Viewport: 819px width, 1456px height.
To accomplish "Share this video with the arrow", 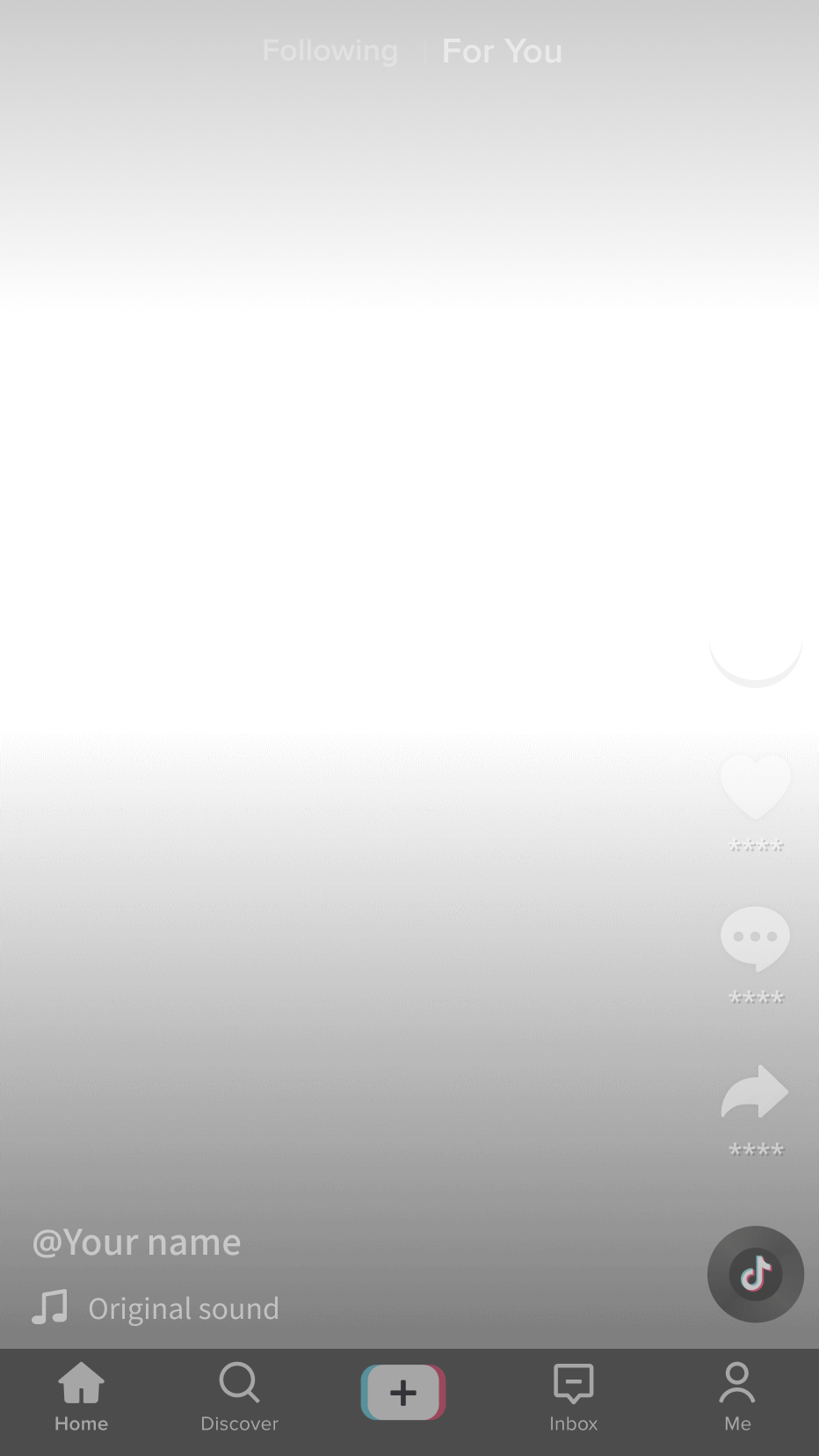I will 755,1092.
